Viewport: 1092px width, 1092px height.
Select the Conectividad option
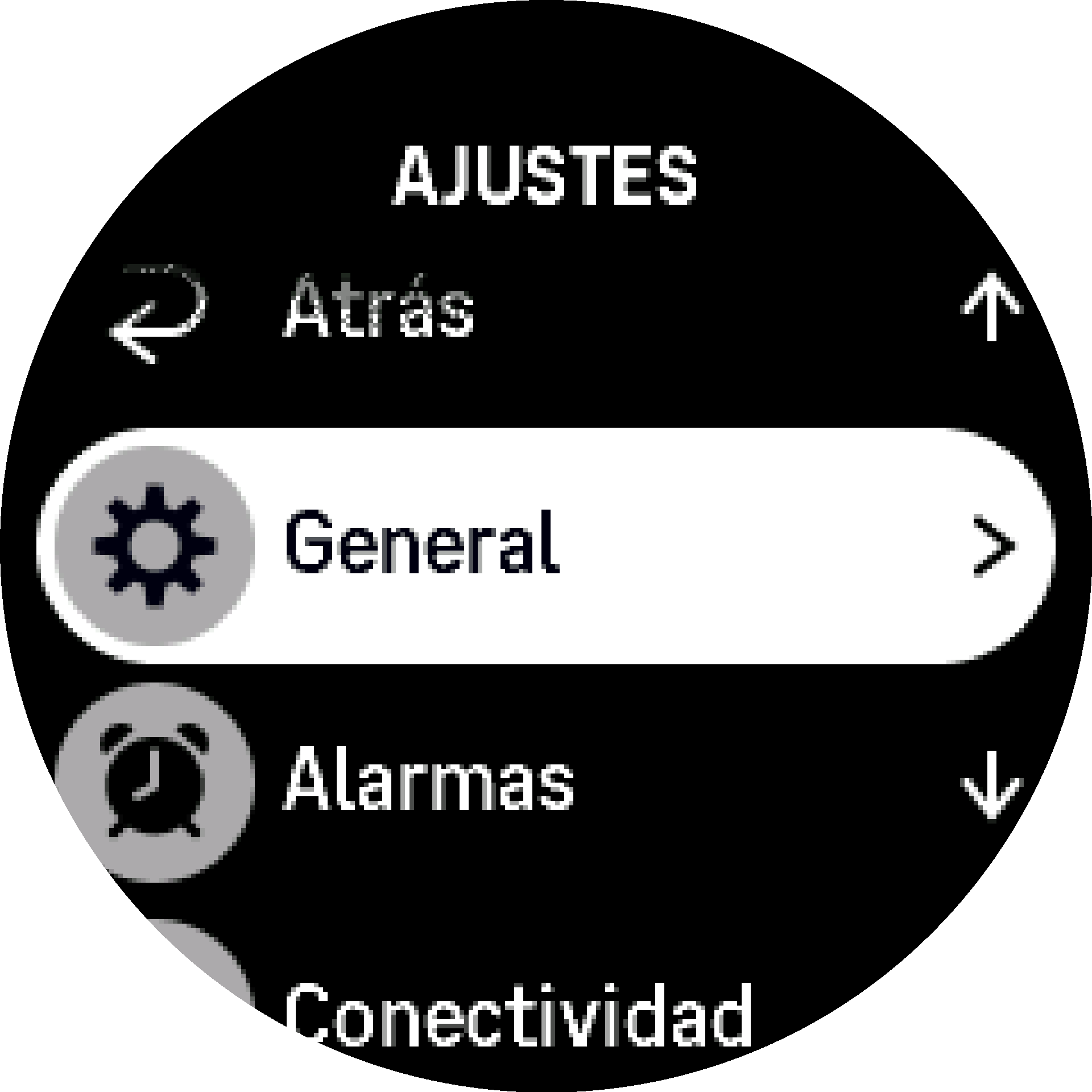518,1015
